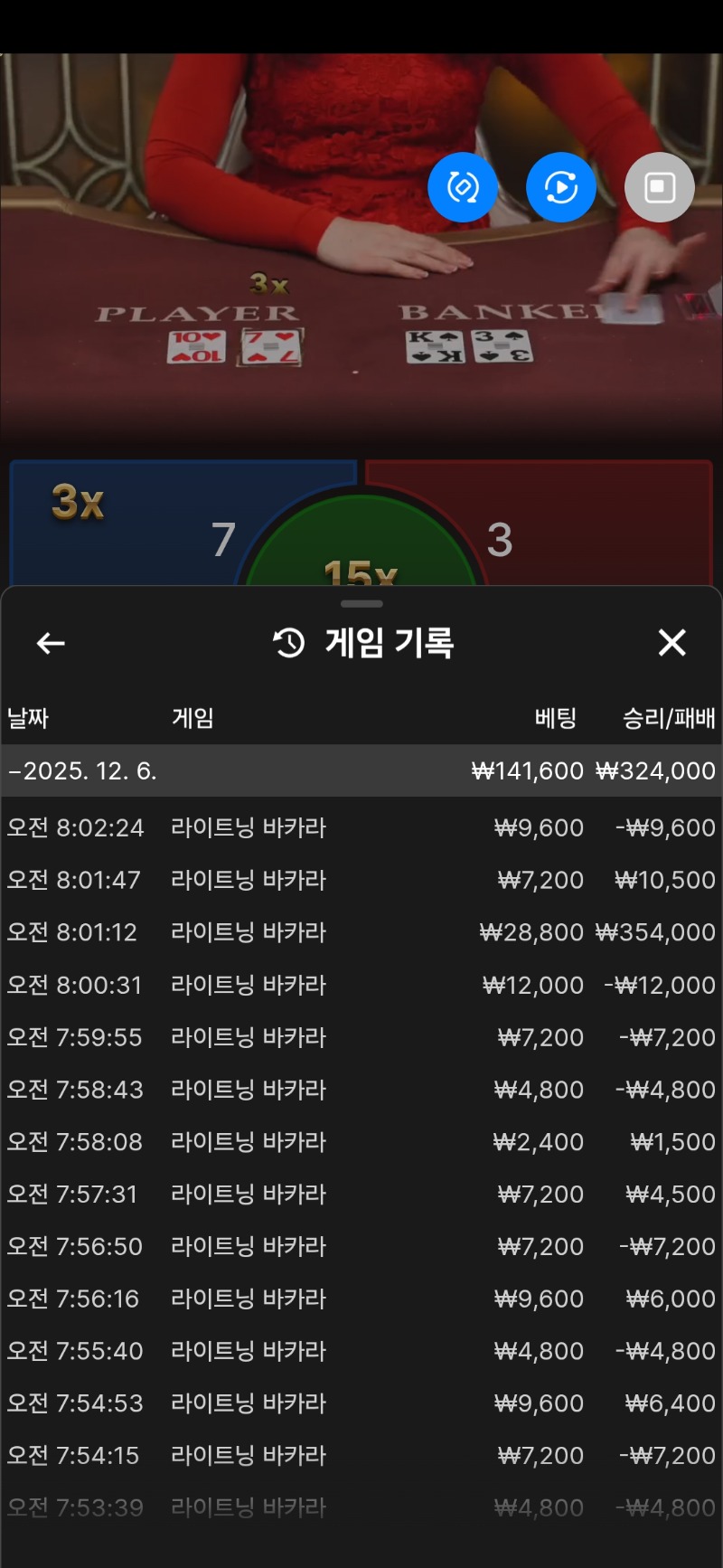Open the 8:02:24 game record
The image size is (723, 1568).
[x=361, y=827]
